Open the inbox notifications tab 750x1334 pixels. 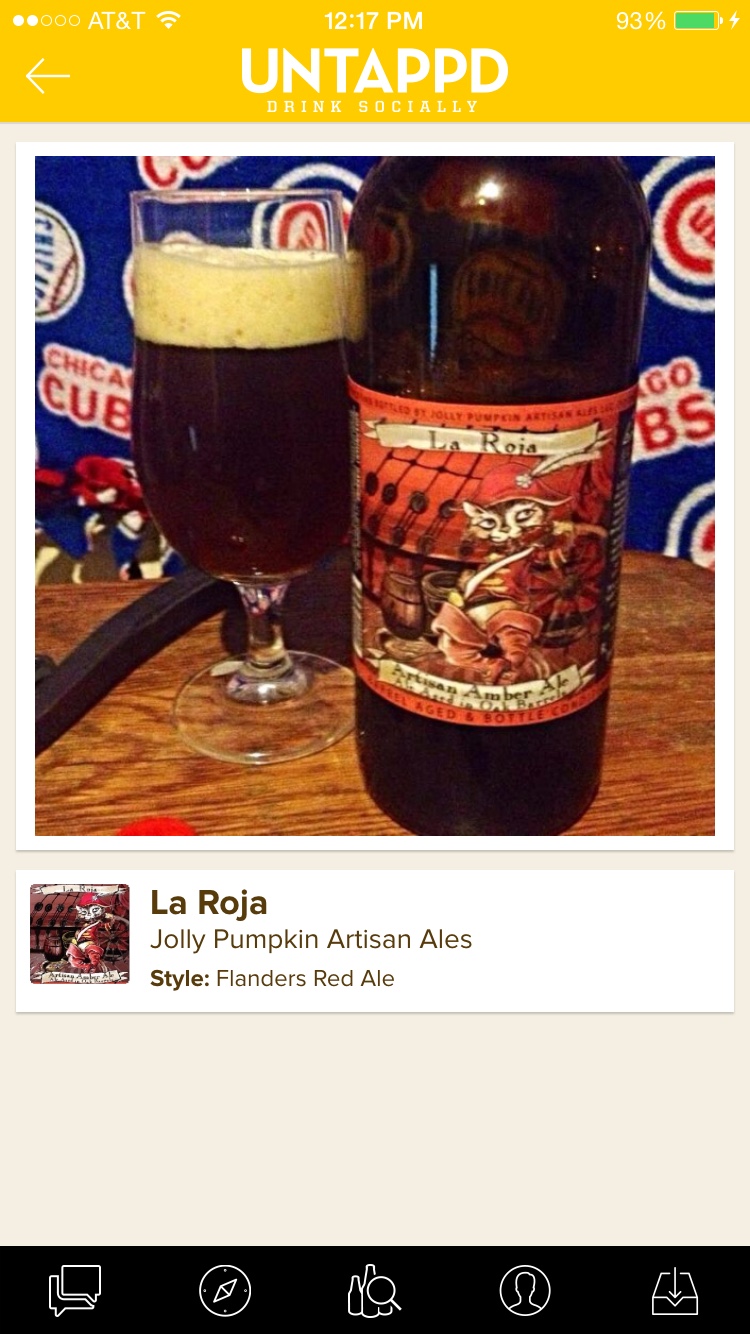point(675,1290)
